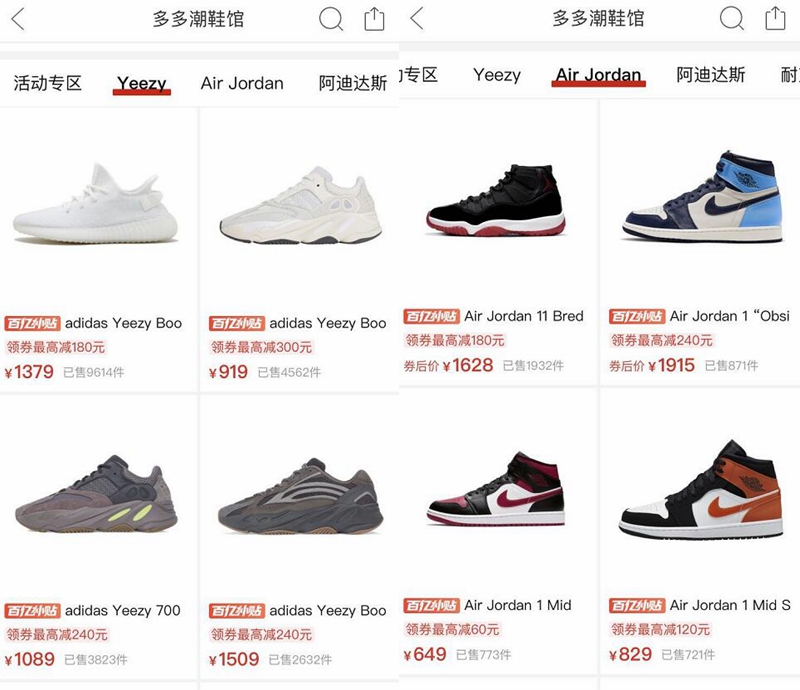Viewport: 800px width, 690px height.
Task: Tap the search icon on the Yeezy listing screen
Action: coord(331,19)
